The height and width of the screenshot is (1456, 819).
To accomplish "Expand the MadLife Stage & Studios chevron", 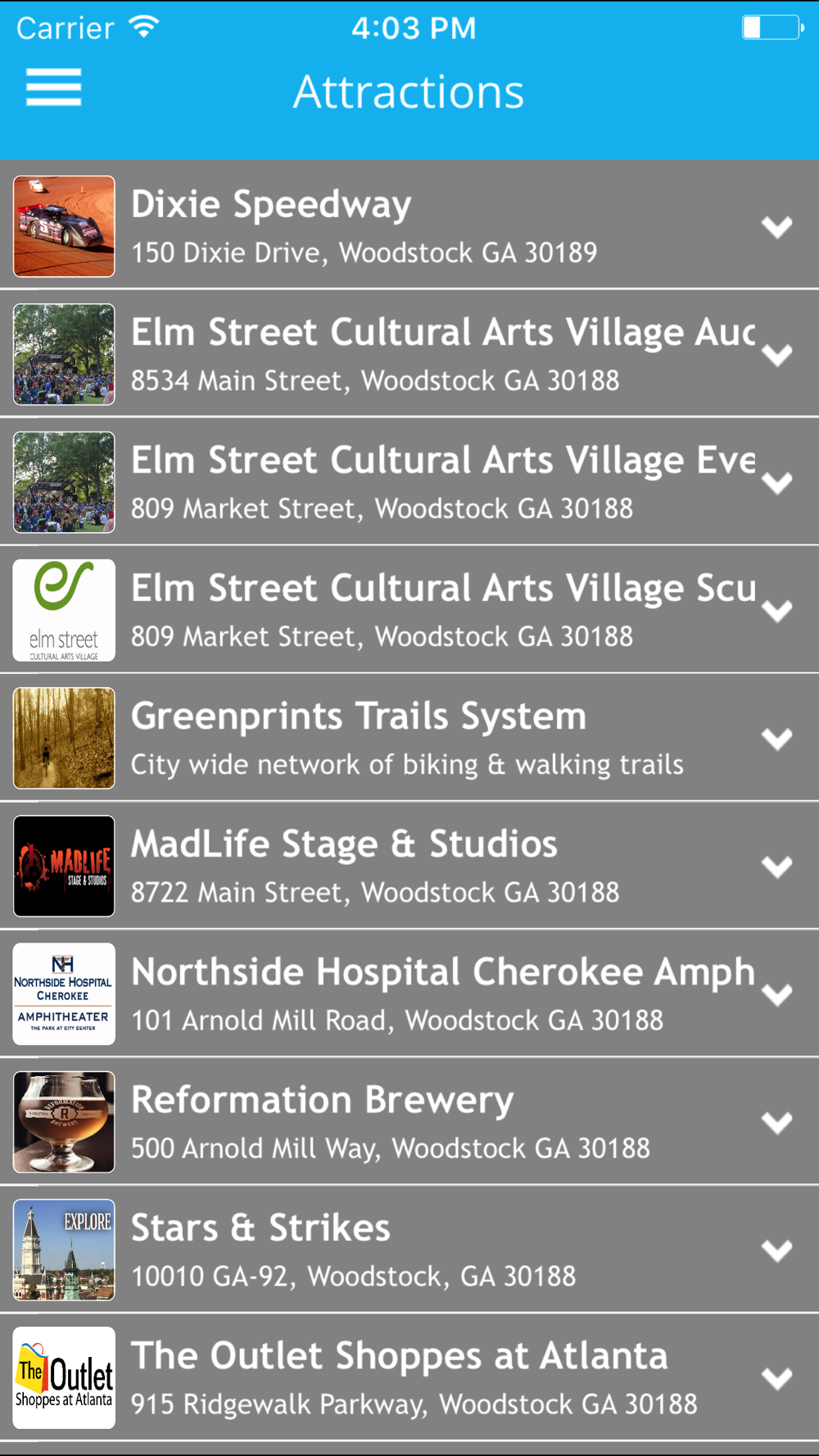I will tap(776, 866).
